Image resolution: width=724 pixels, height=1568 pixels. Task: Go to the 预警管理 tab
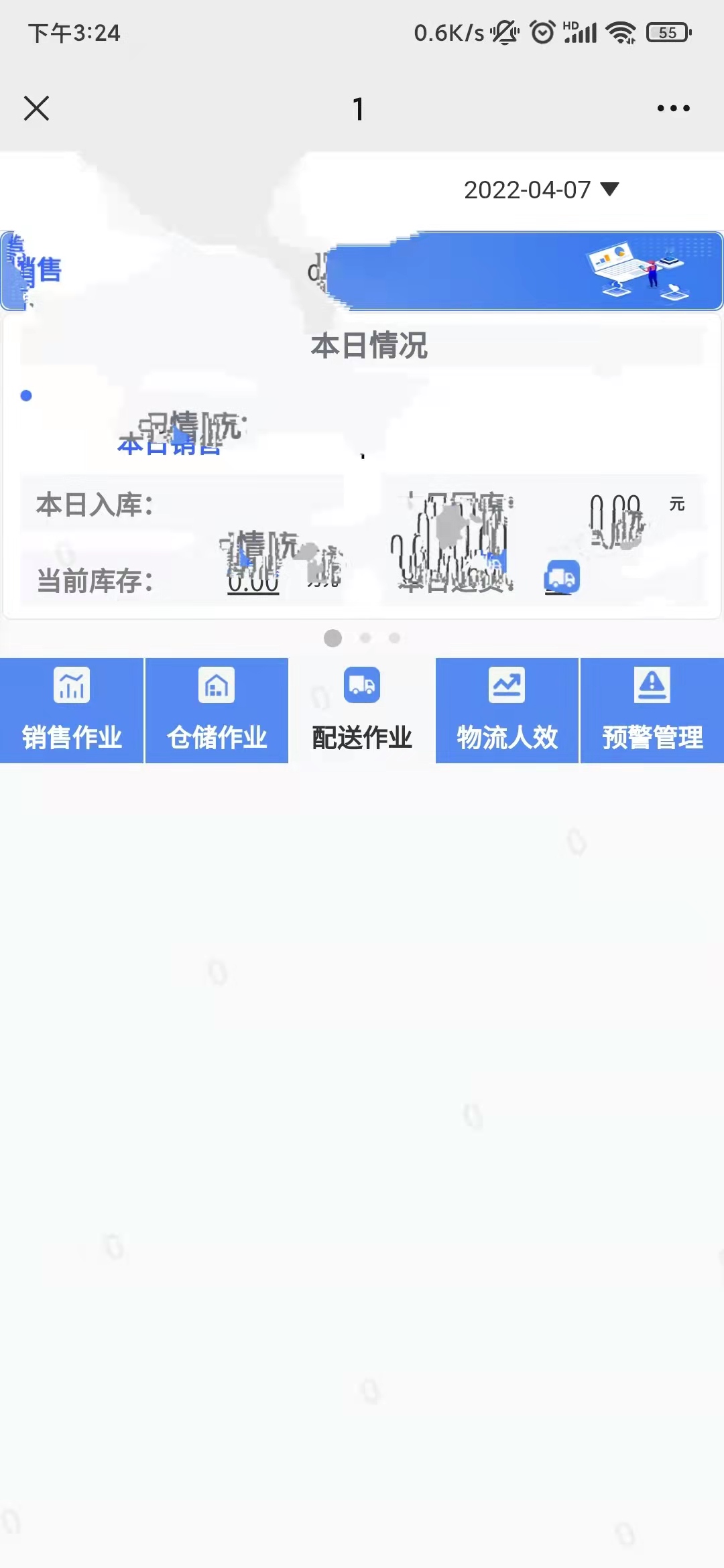pyautogui.click(x=652, y=710)
